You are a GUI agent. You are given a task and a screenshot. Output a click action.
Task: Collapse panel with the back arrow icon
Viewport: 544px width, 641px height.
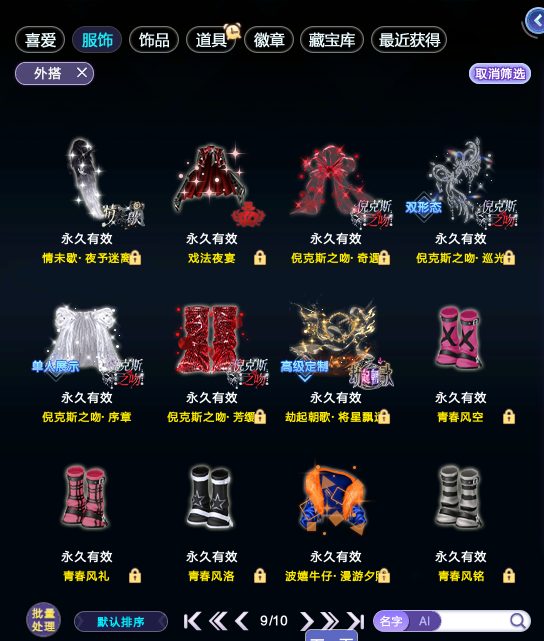535,21
